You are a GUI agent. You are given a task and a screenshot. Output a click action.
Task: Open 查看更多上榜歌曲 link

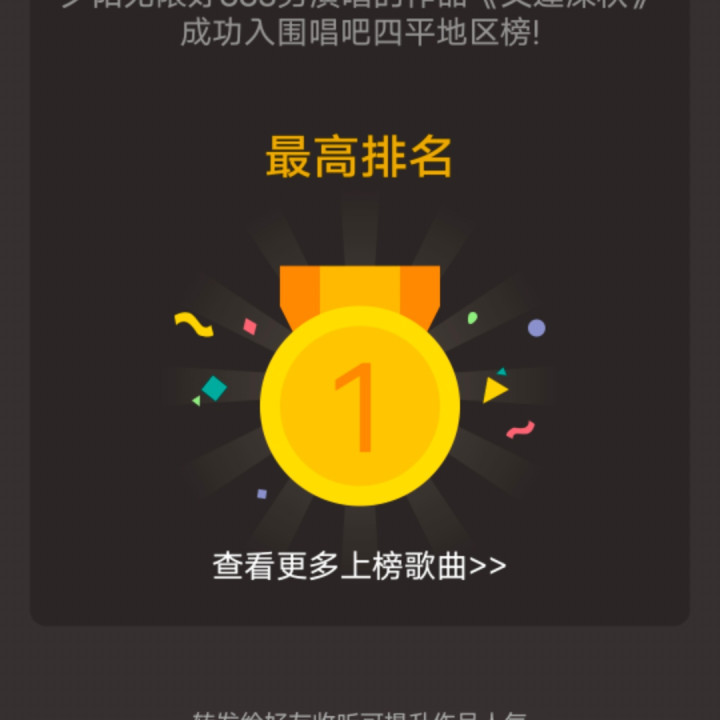pos(359,566)
